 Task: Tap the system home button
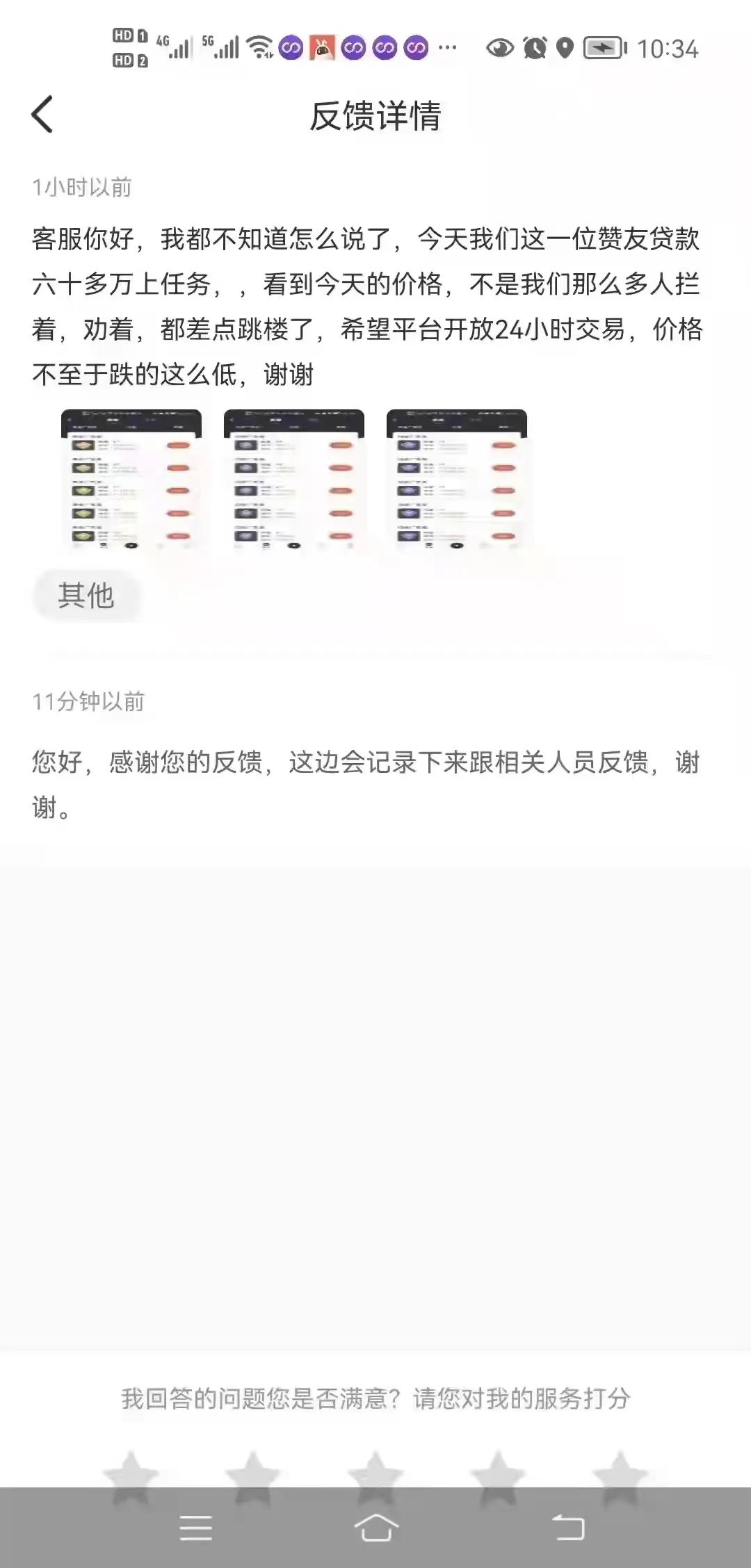click(x=375, y=1528)
